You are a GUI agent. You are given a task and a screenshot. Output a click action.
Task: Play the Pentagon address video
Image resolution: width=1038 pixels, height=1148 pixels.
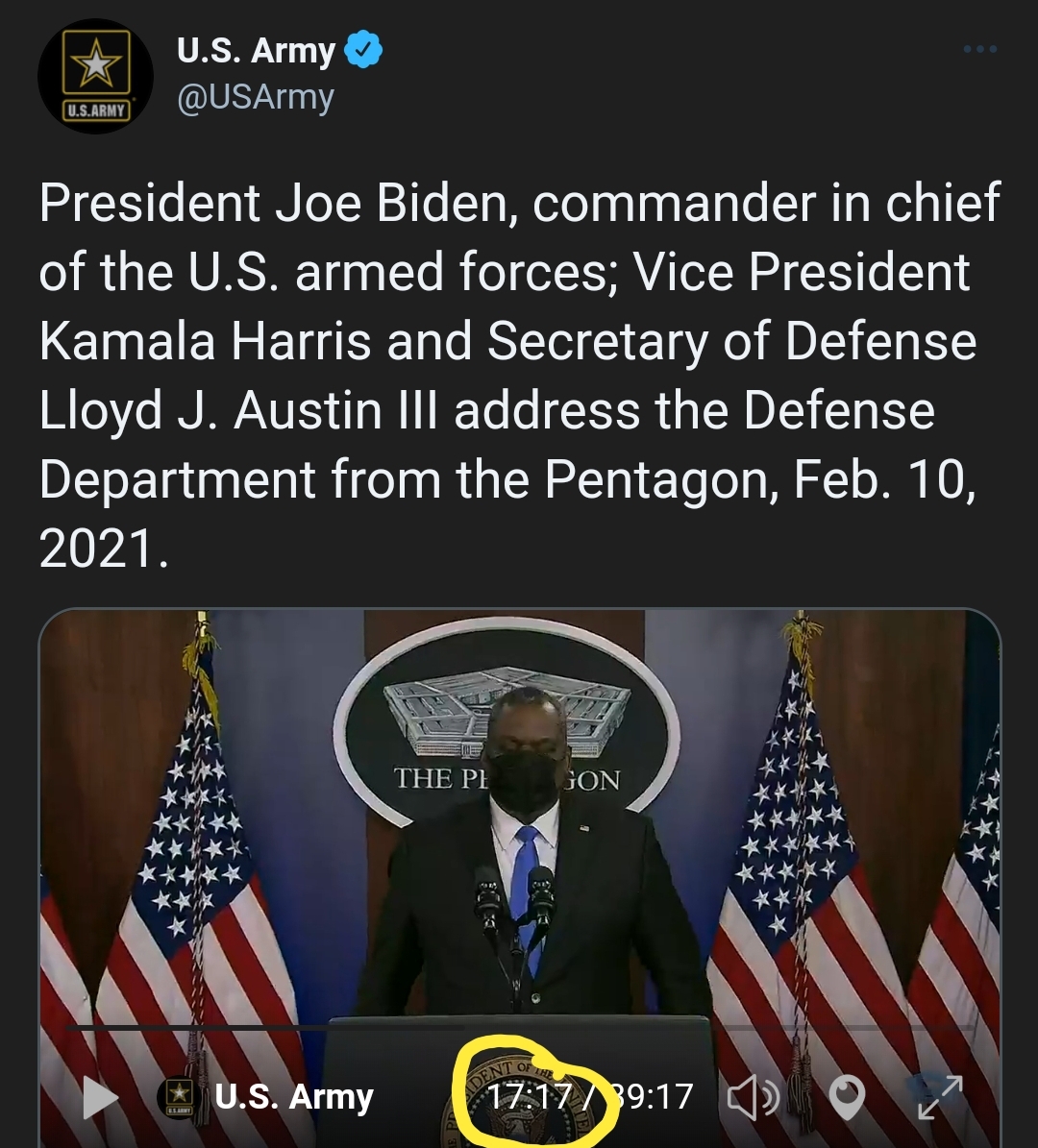click(x=100, y=1097)
